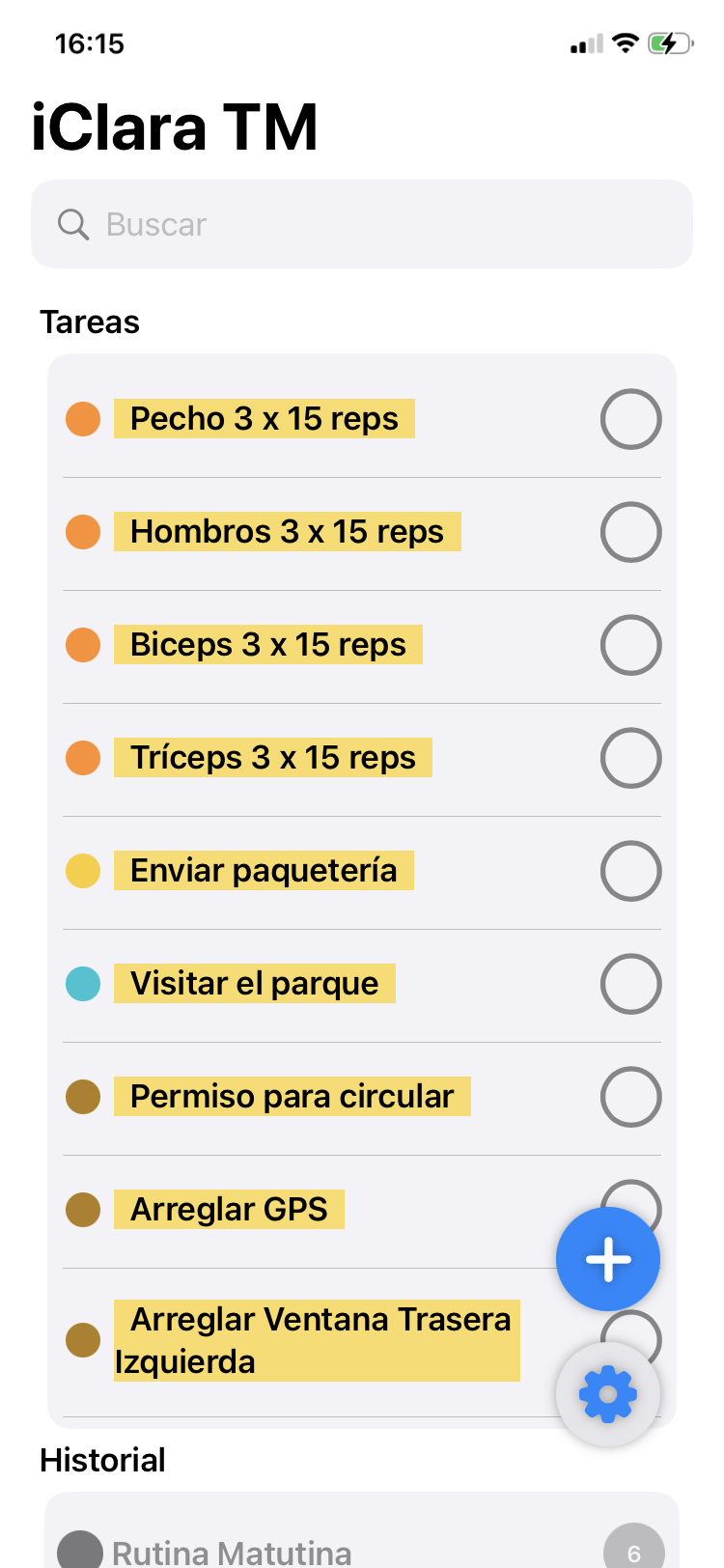This screenshot has height=1568, width=724.
Task: Select the yellow dot beside Enviar paquetería
Action: coord(83,871)
